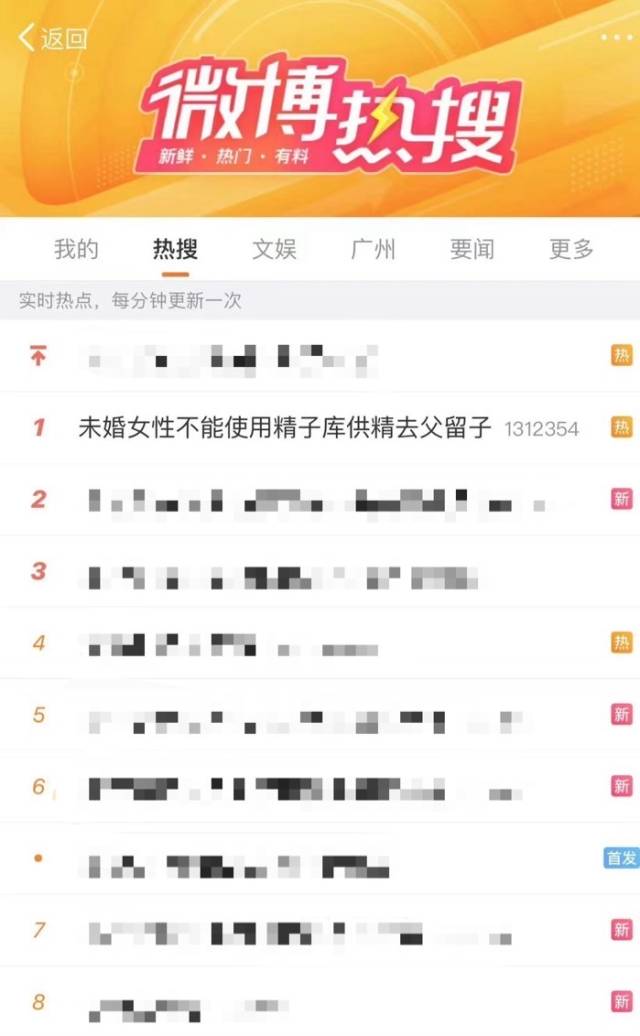This screenshot has width=640, height=1036.
Task: Open the hot search ranked number 5
Action: pos(300,715)
